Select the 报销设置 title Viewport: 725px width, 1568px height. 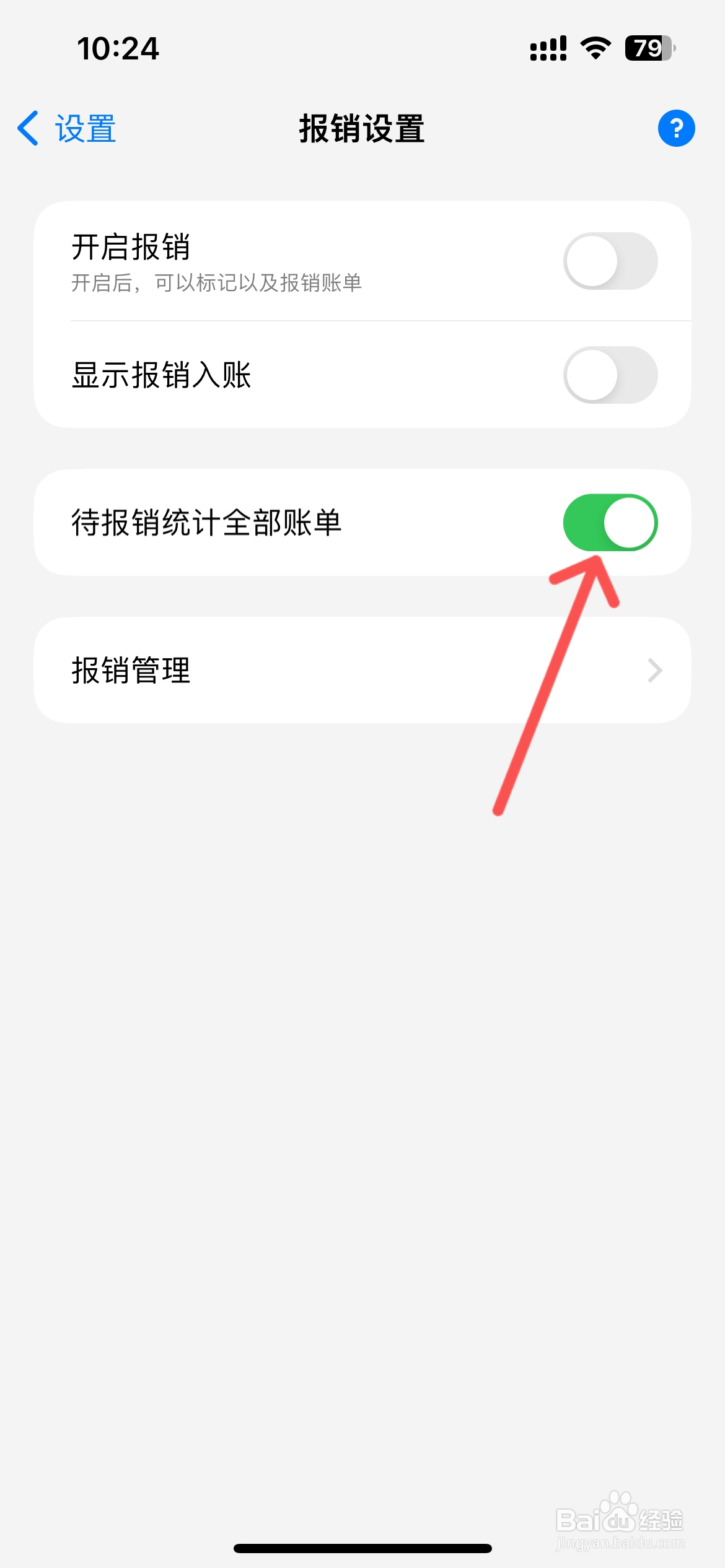click(x=361, y=129)
